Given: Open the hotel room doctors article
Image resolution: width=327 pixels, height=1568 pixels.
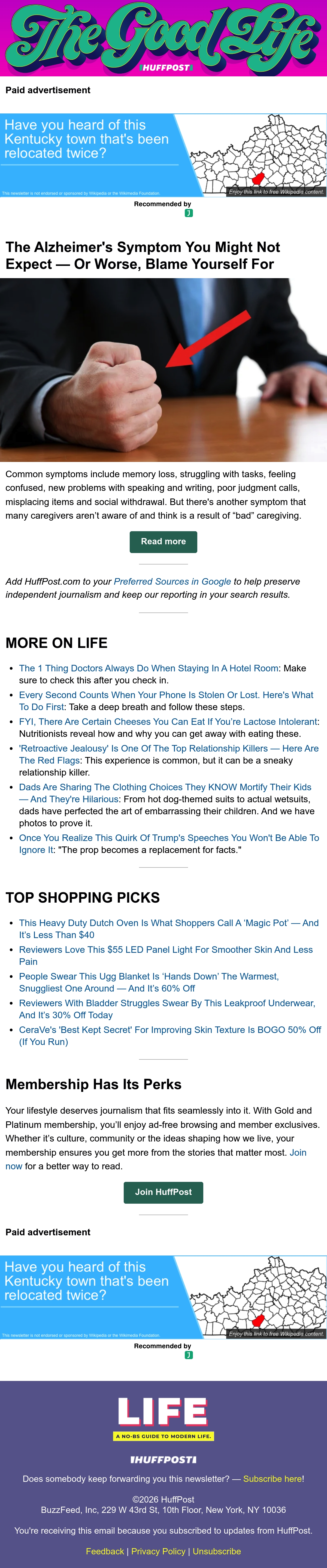Looking at the screenshot, I should 149,668.
